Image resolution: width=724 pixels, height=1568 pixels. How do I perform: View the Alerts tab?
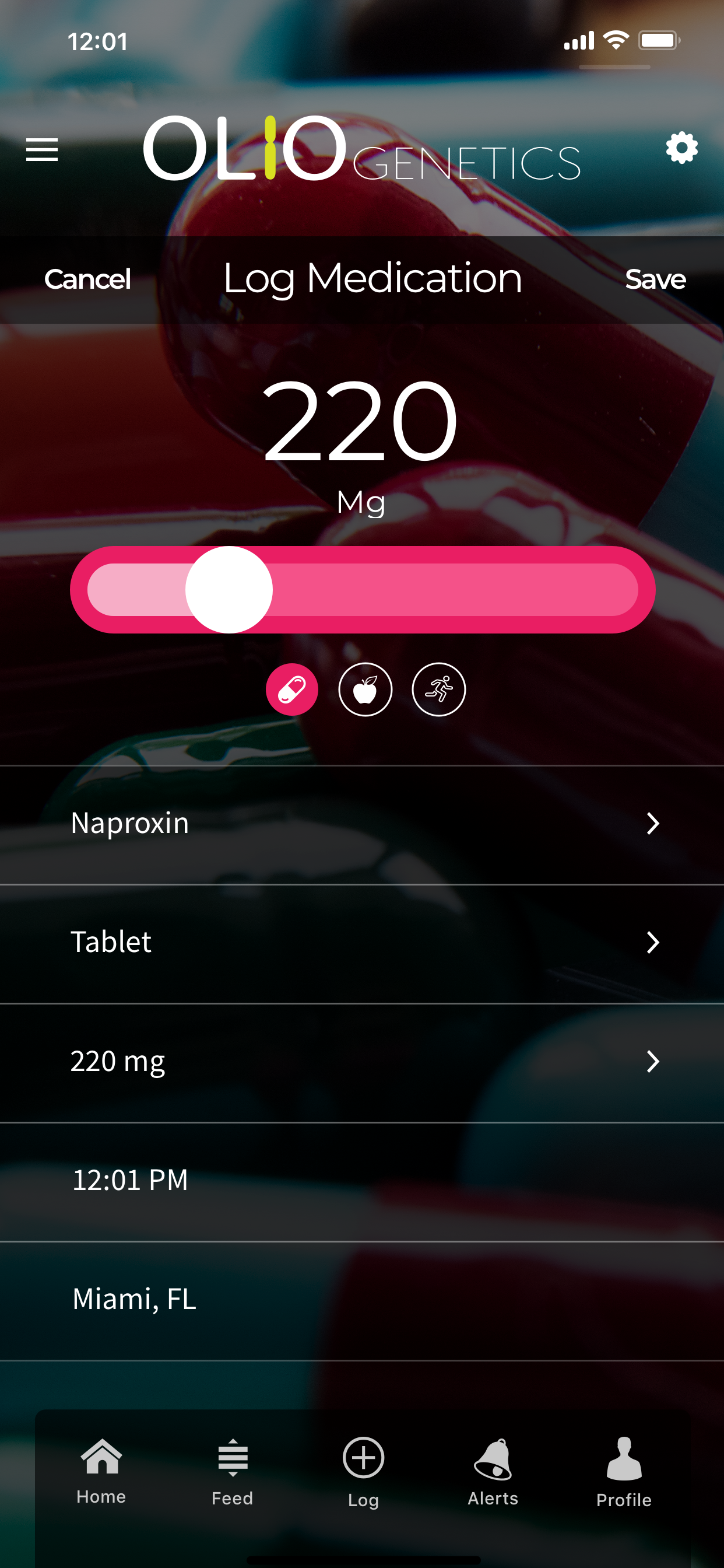pos(493,1471)
